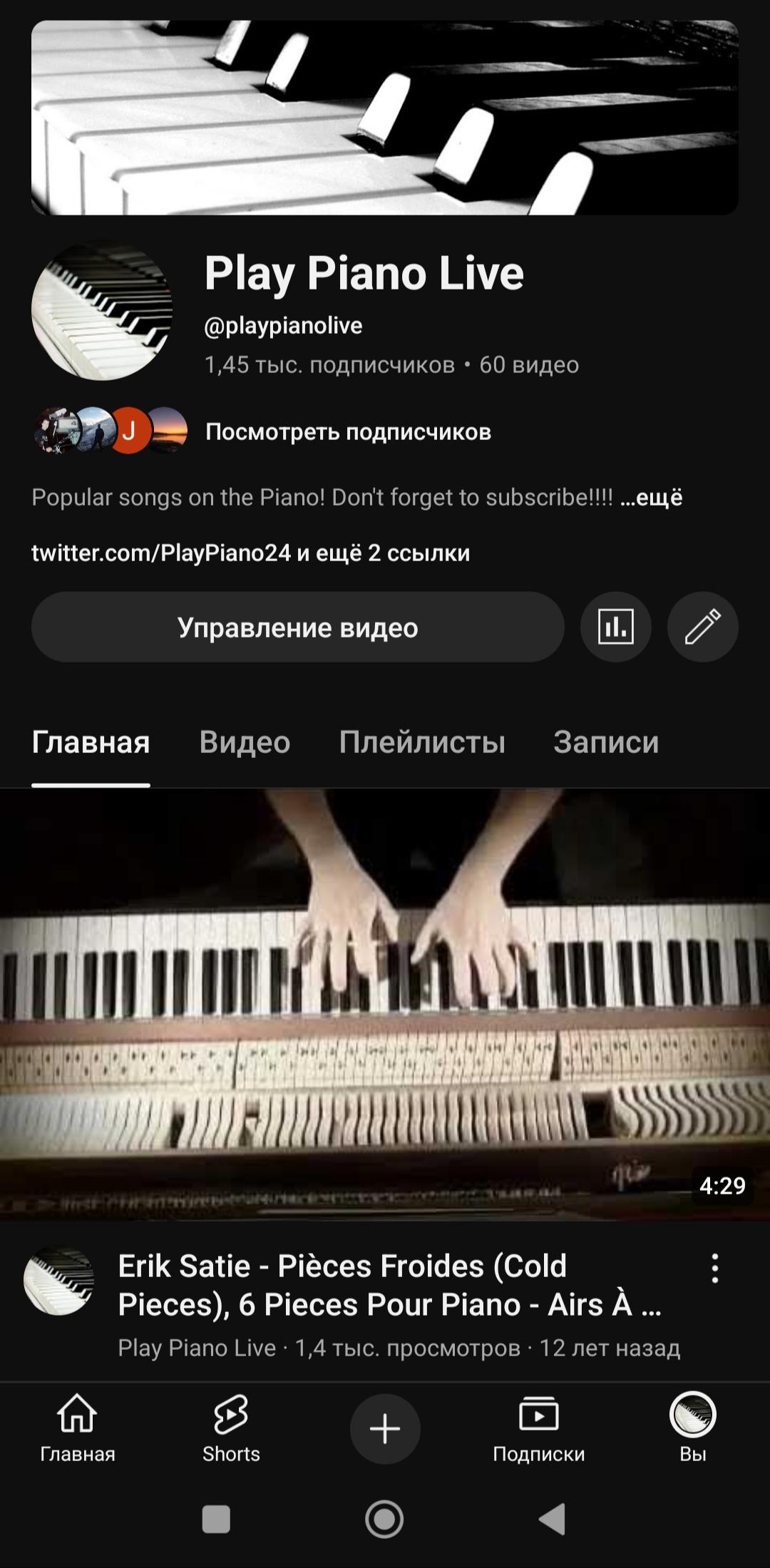This screenshot has height=1568, width=770.
Task: Tap the pencil edit channel icon
Action: point(702,627)
